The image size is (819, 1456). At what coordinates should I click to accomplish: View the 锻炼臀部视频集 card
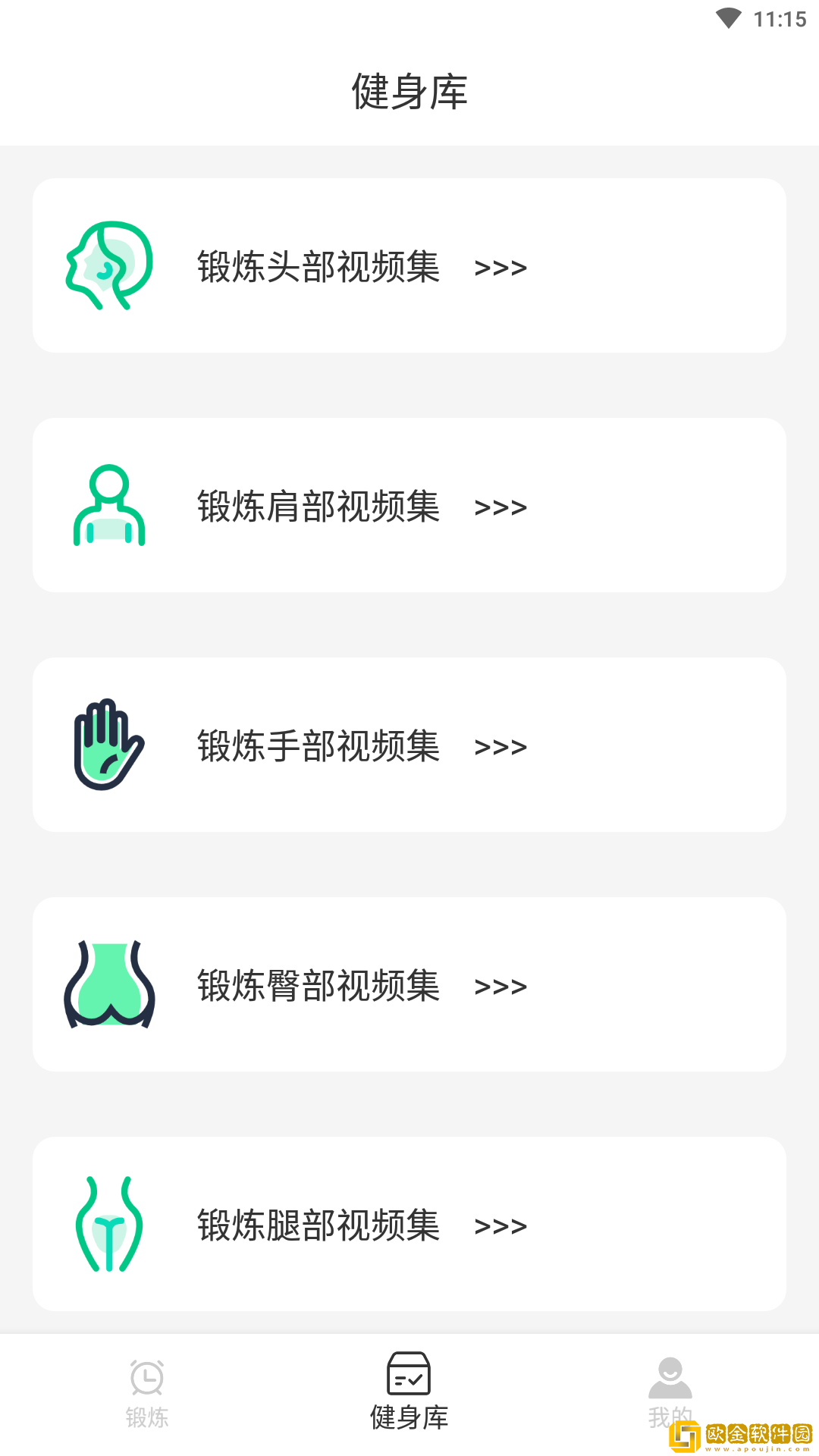(409, 984)
